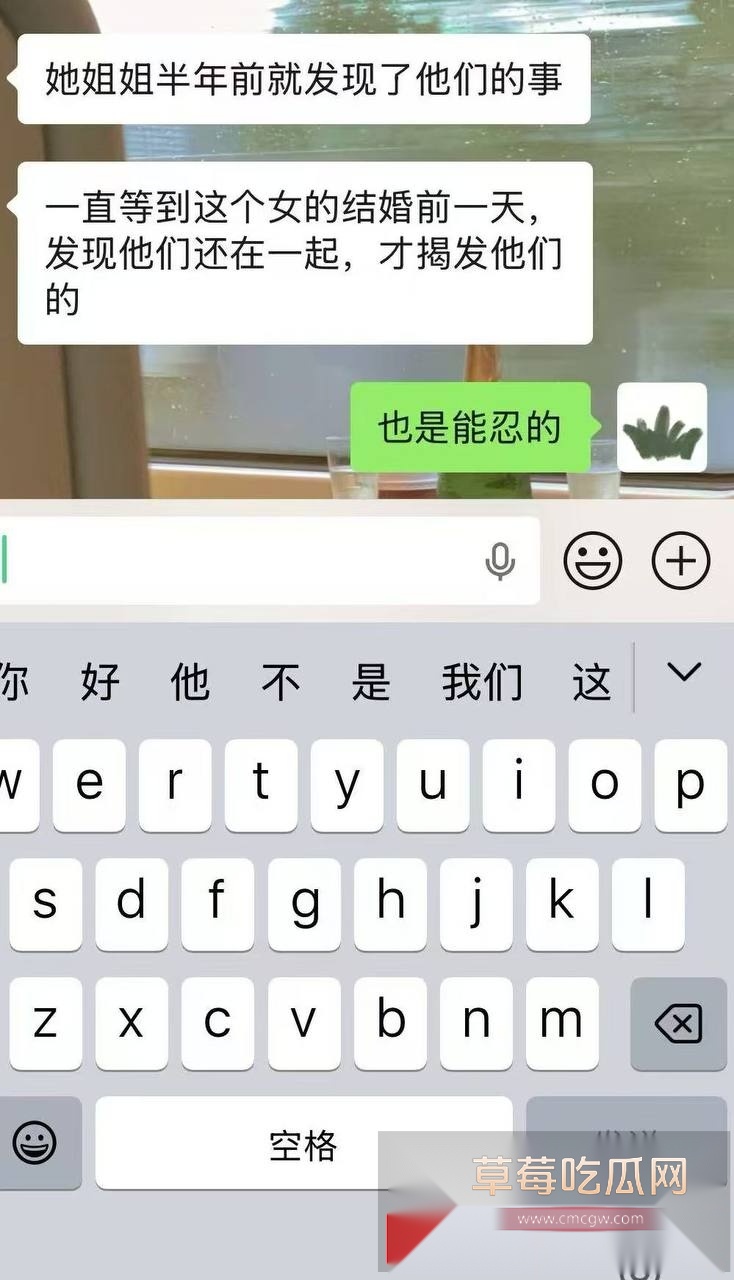The height and width of the screenshot is (1280, 734).
Task: Collapse the keyboard suggestion bar
Action: (685, 673)
